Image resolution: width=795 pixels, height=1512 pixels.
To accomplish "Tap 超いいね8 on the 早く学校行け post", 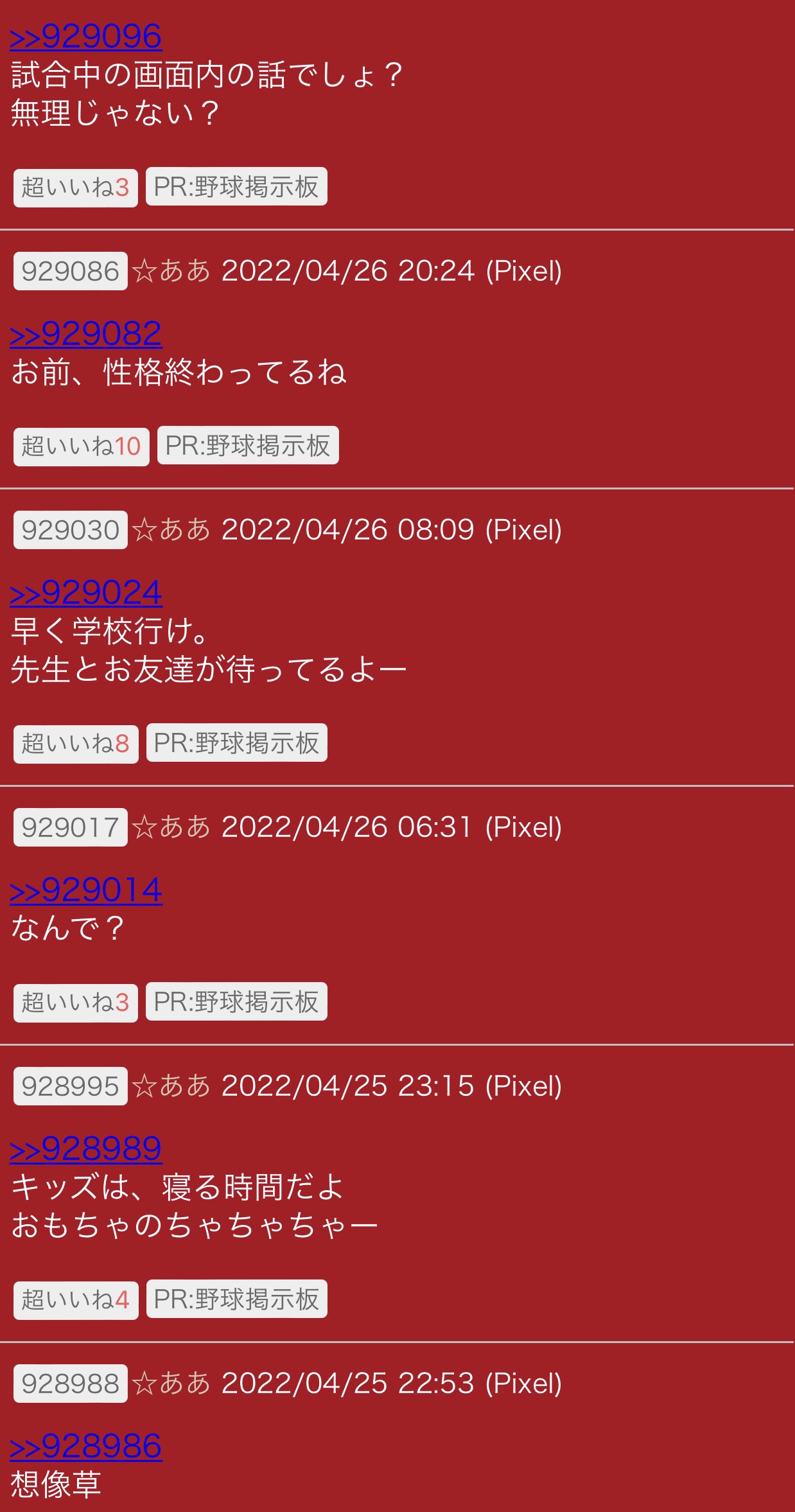I will 76,744.
